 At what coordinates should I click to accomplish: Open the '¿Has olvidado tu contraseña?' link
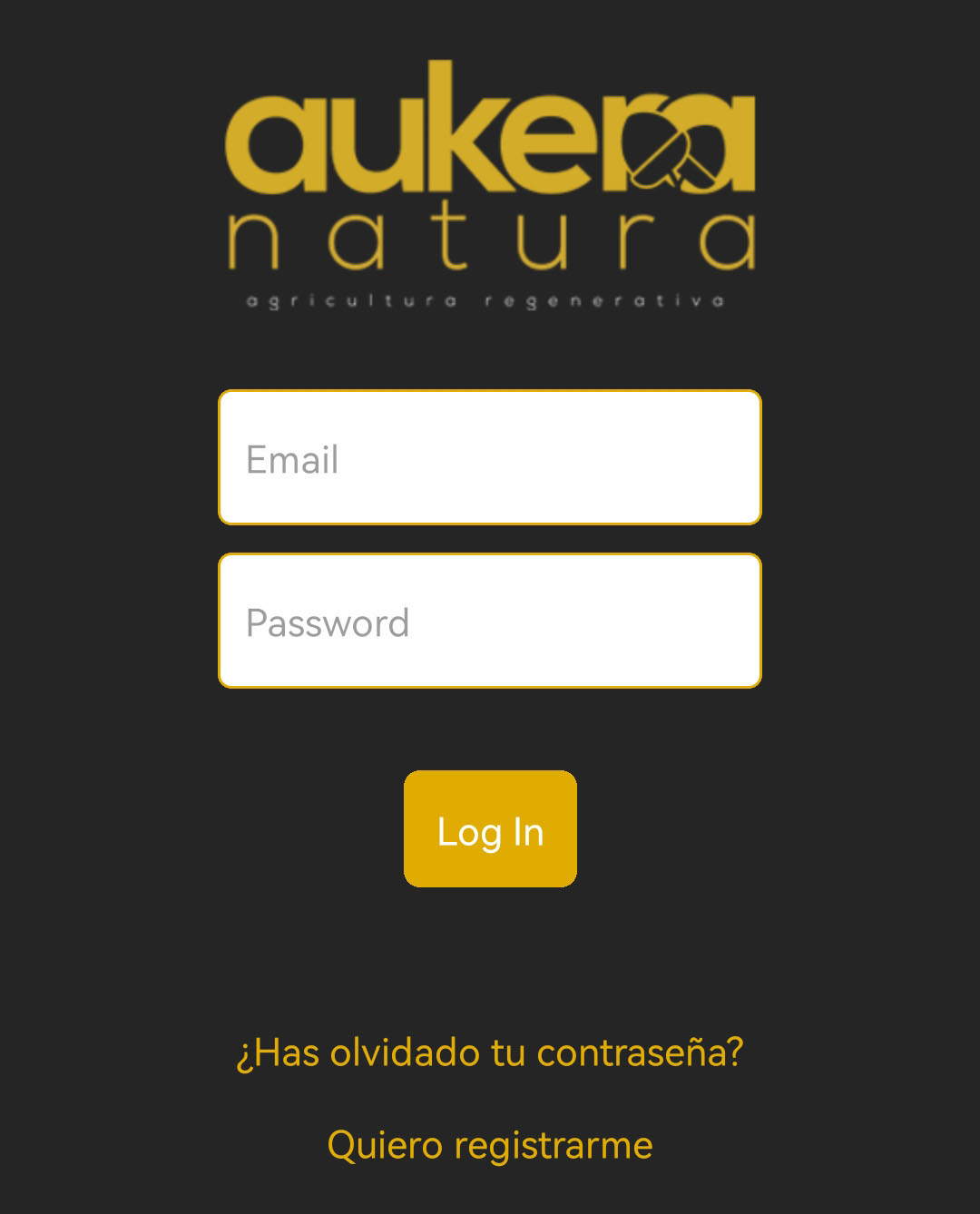[x=490, y=1052]
